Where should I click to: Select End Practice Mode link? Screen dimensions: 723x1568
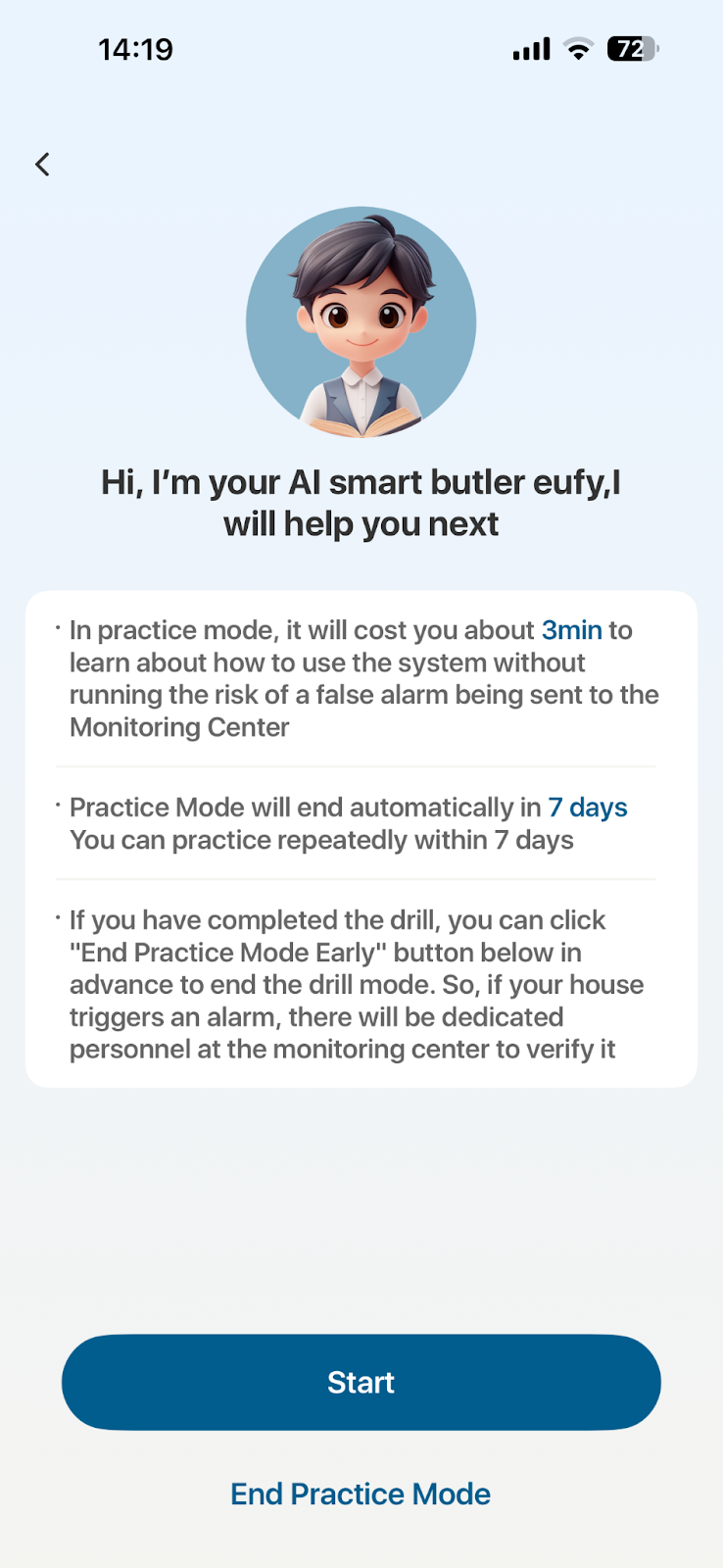(x=361, y=1494)
